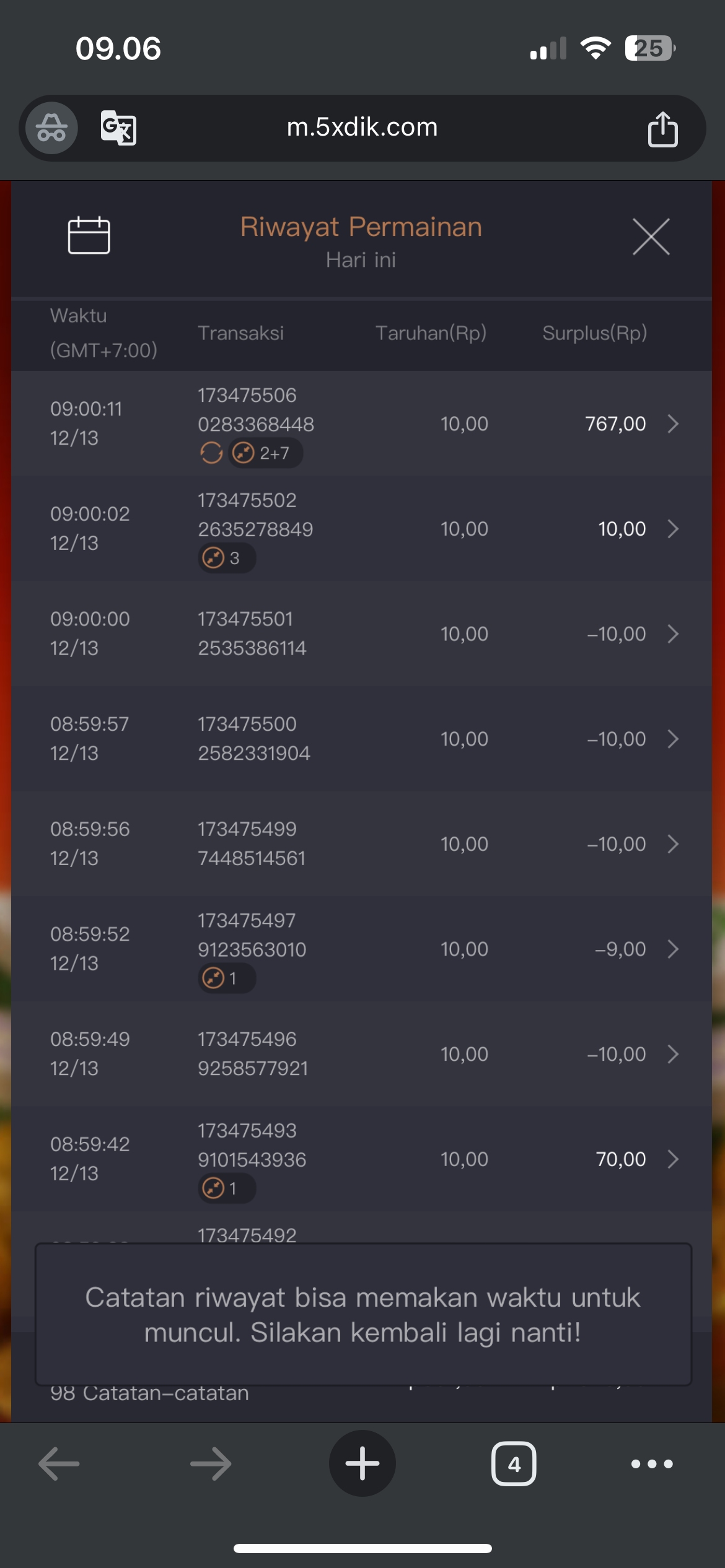Show the 4 open tabs
This screenshot has height=1568, width=725.
(x=514, y=1464)
